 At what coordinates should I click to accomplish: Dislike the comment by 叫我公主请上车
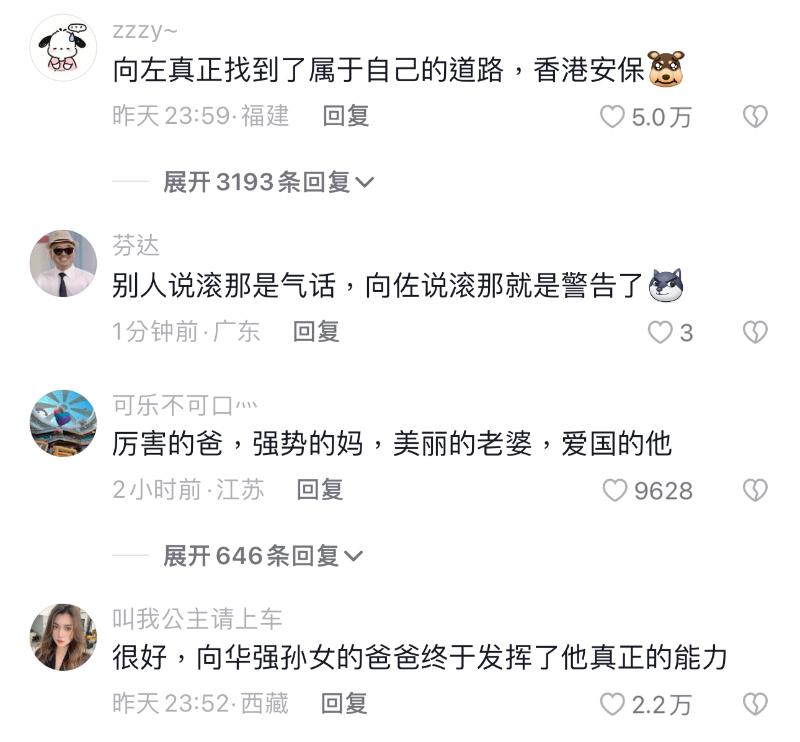[755, 704]
